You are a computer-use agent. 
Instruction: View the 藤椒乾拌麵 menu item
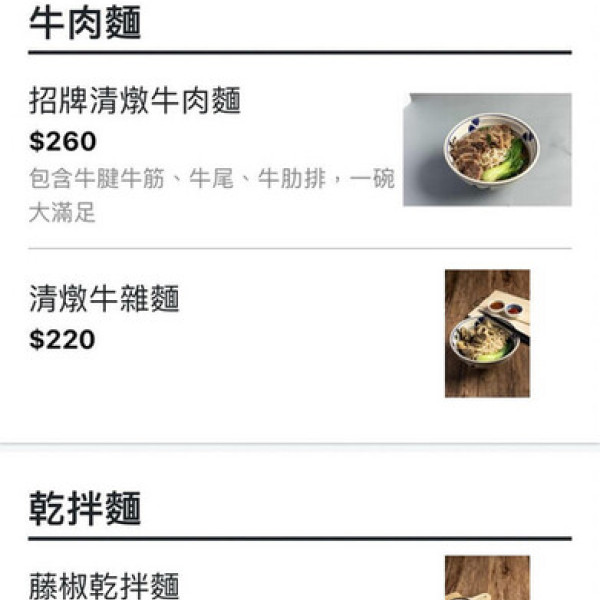pos(105,583)
